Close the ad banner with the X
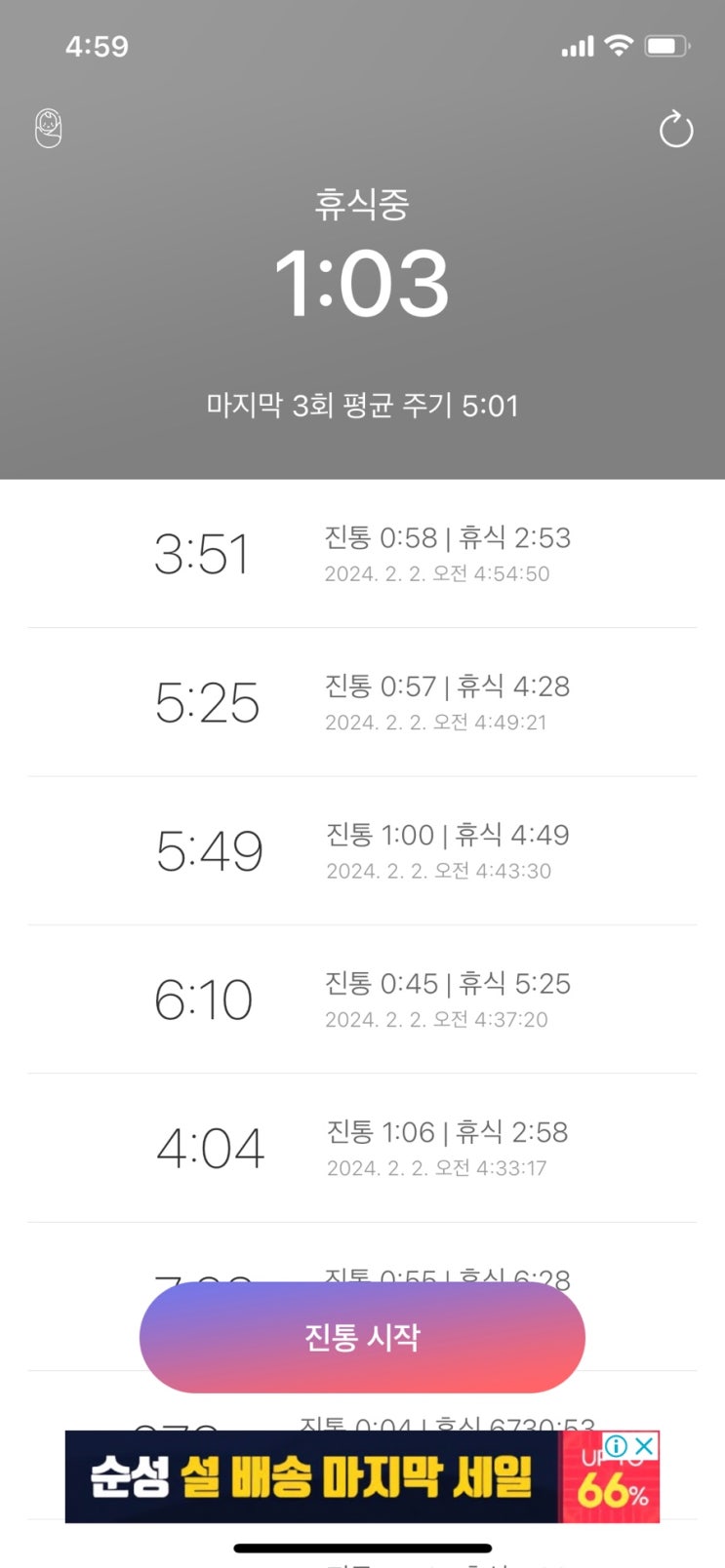This screenshot has height=1568, width=725. [x=644, y=1445]
